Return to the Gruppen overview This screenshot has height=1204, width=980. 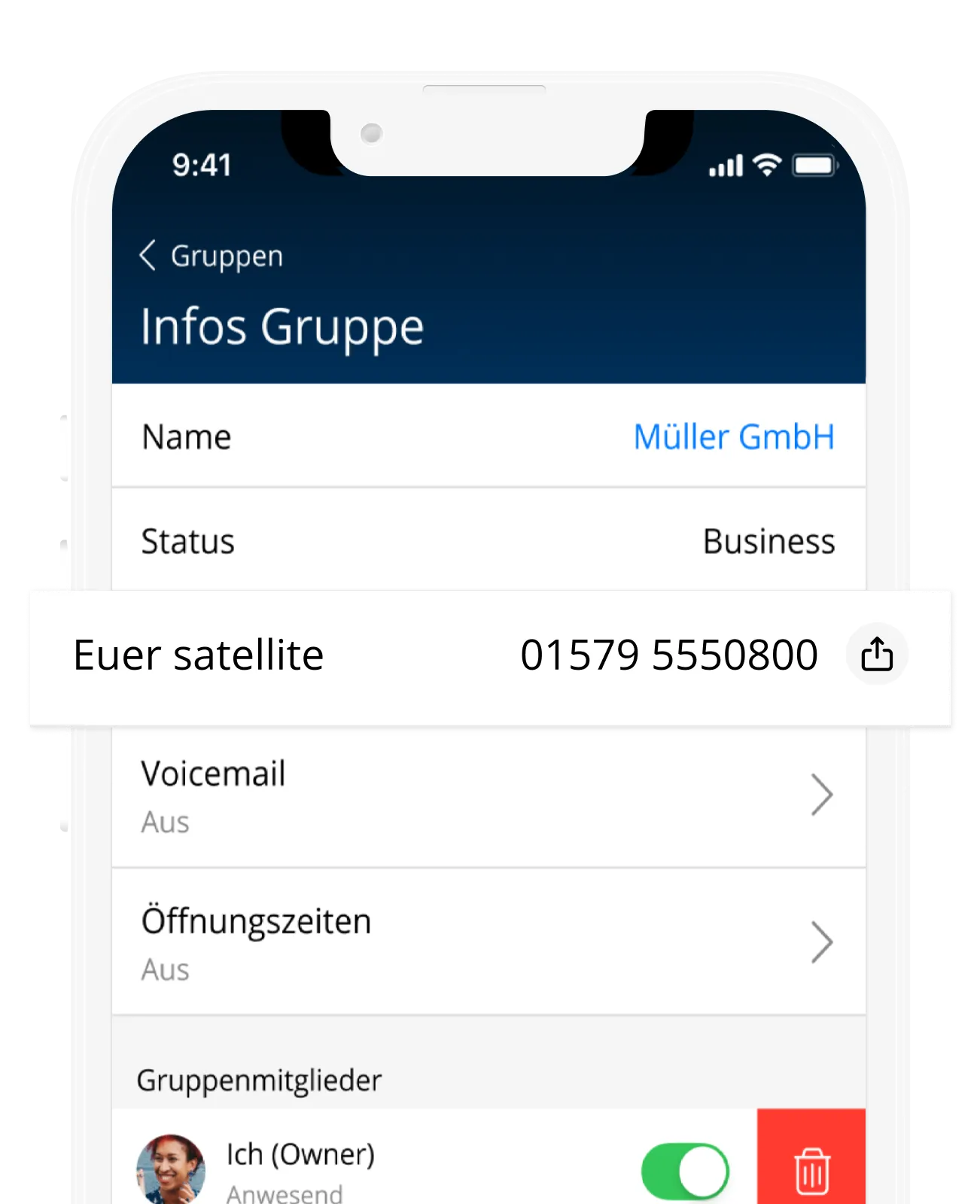211,254
